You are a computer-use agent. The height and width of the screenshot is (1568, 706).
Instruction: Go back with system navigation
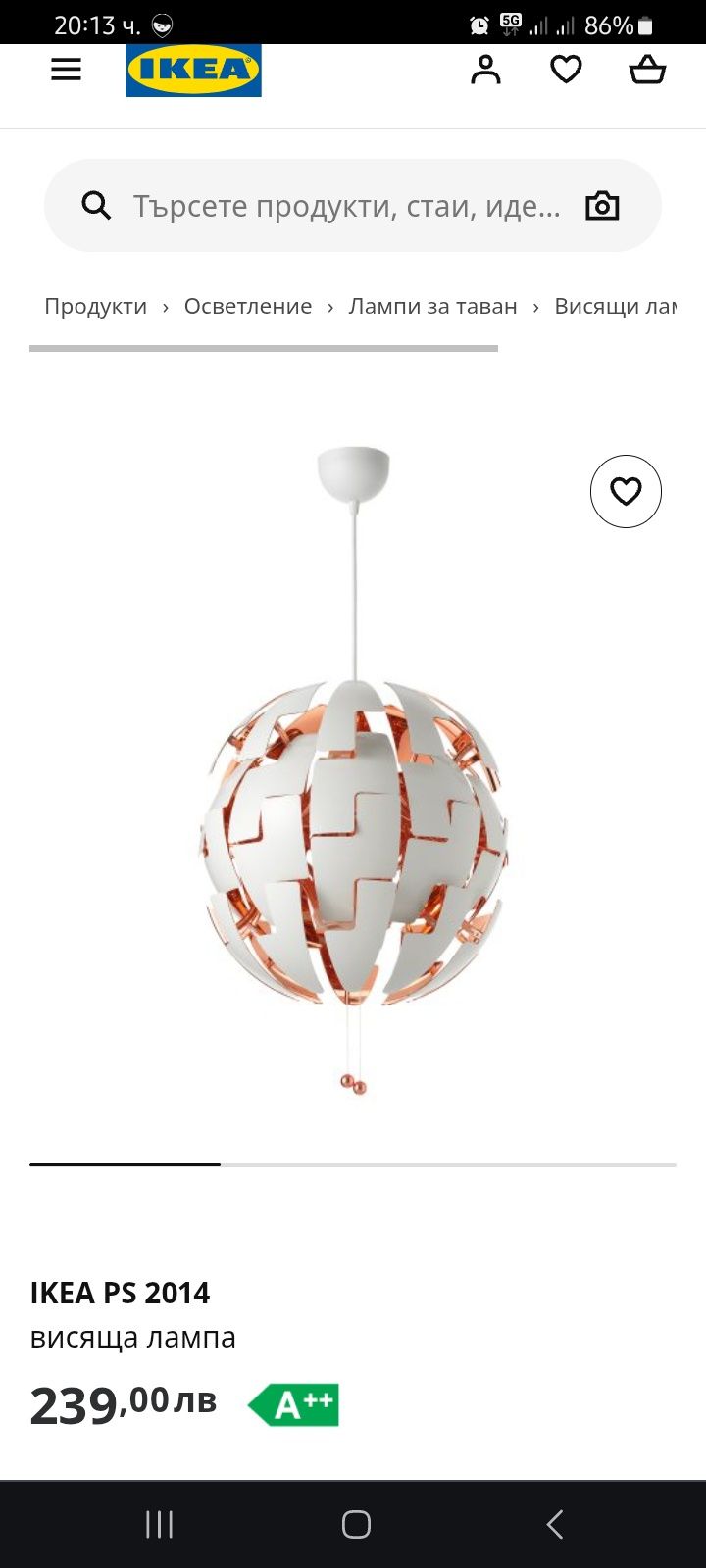pos(554,1524)
